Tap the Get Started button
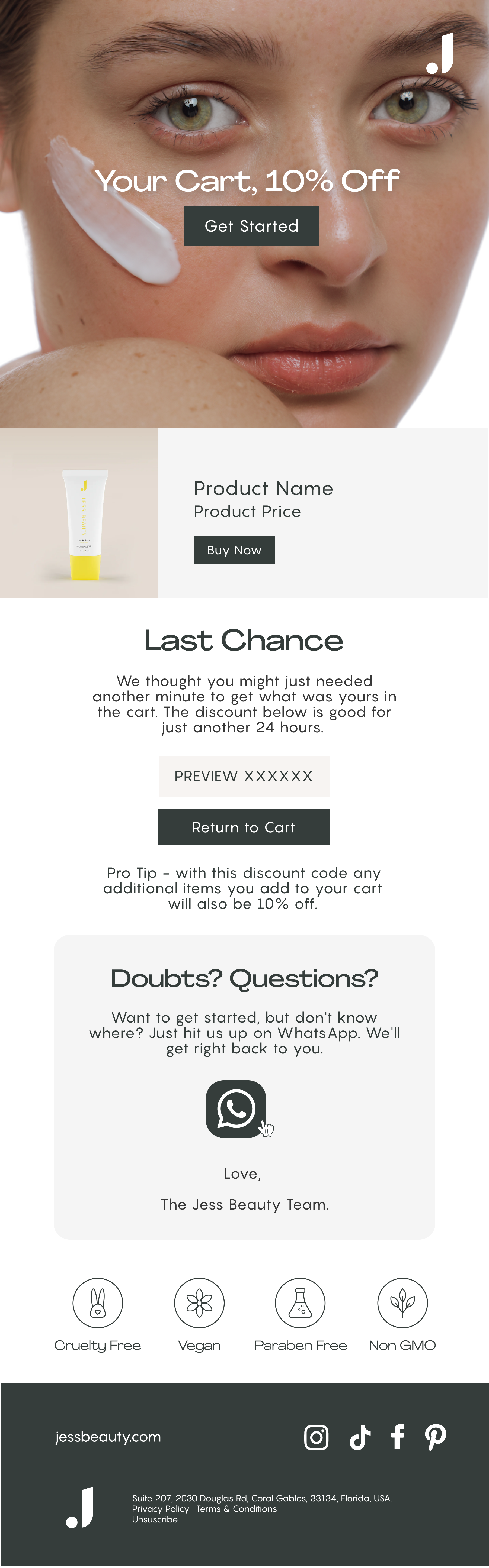The width and height of the screenshot is (489, 1568). (x=251, y=226)
